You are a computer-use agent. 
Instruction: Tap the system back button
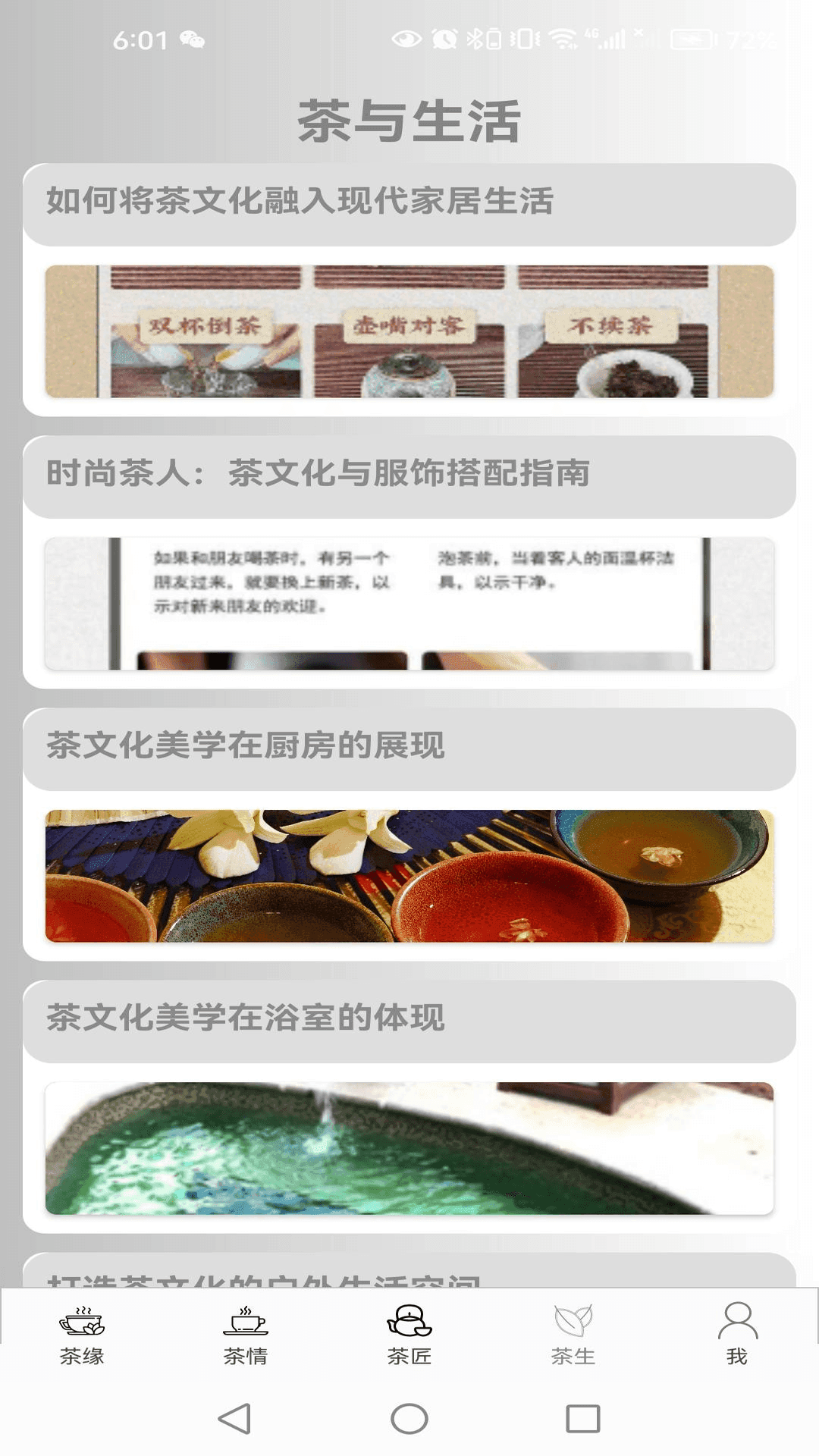tap(235, 1419)
